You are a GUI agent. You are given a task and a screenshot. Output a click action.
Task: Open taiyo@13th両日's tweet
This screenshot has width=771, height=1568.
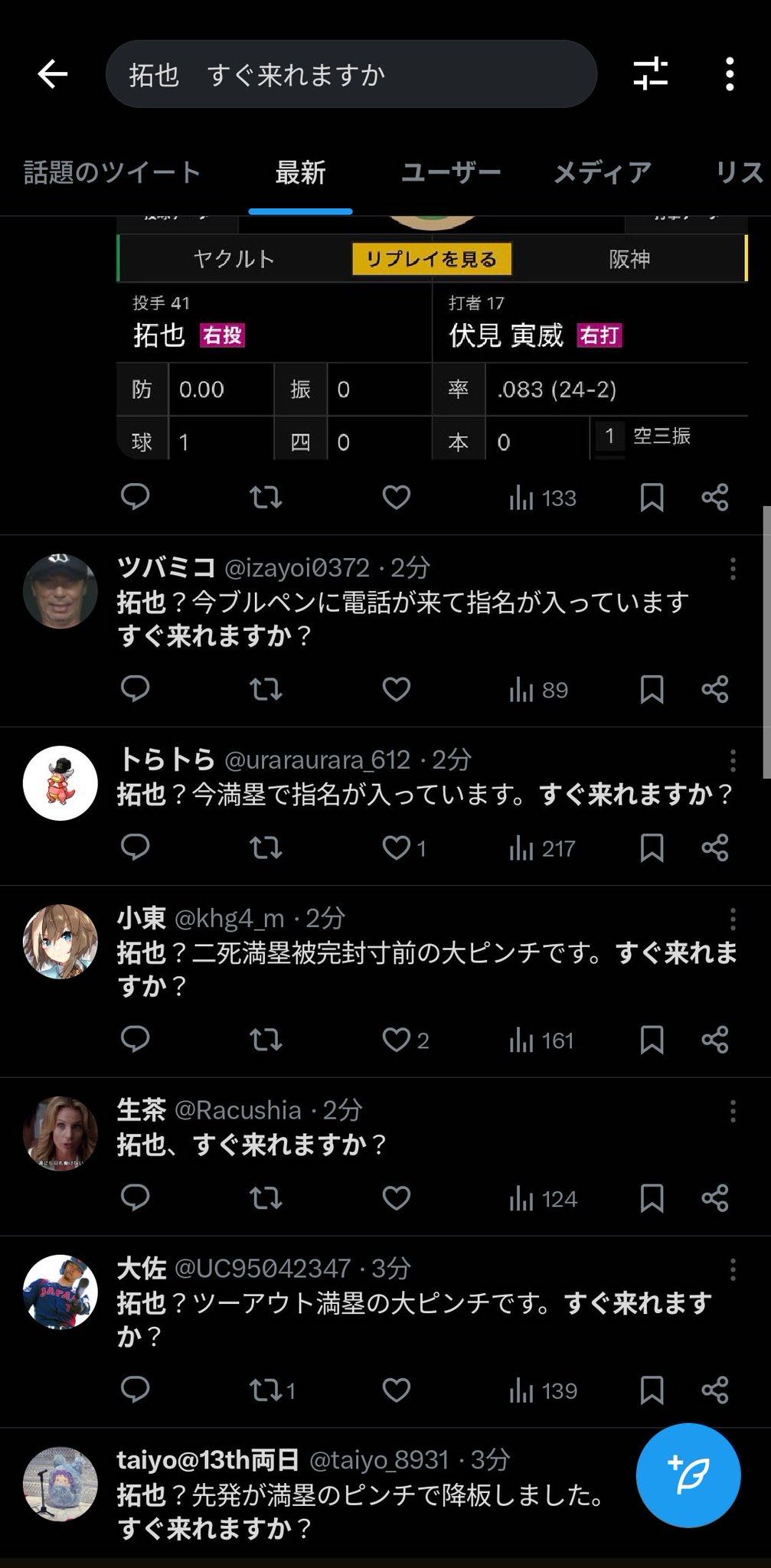point(360,1511)
